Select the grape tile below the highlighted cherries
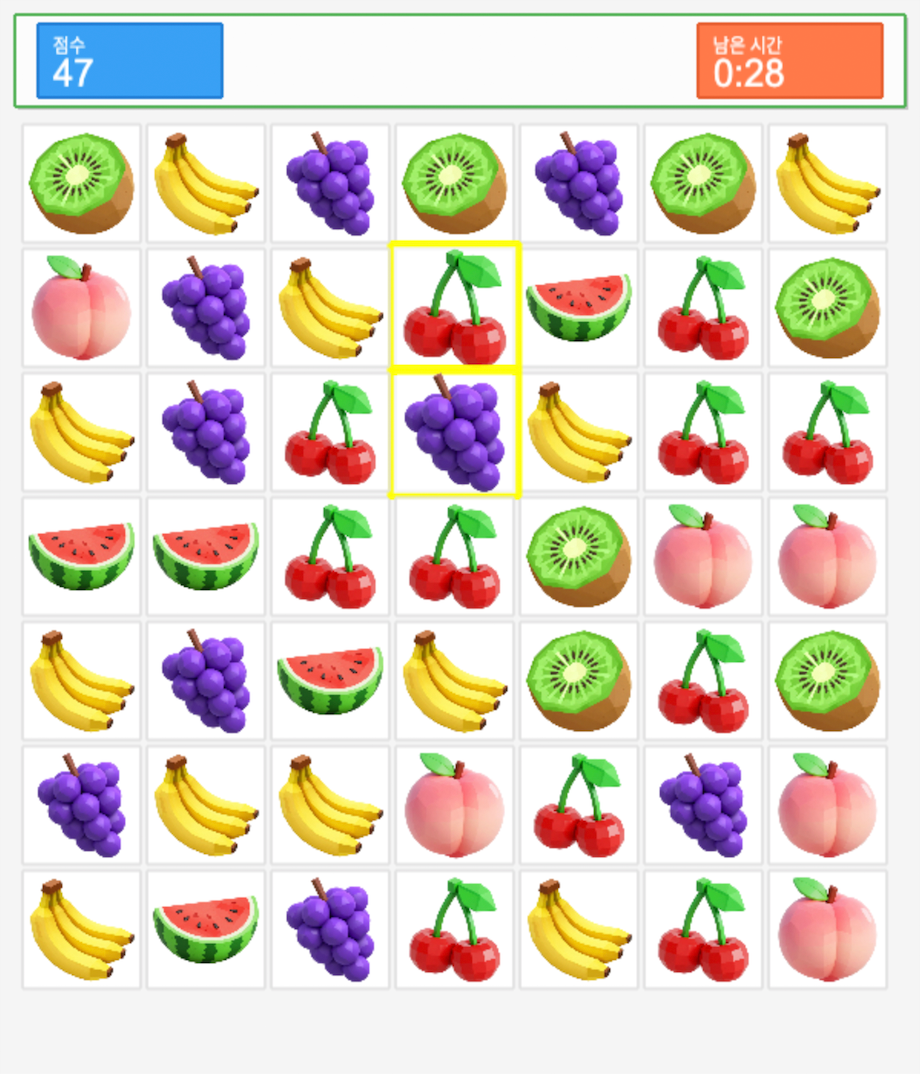Viewport: 920px width, 1074px height. pos(453,432)
